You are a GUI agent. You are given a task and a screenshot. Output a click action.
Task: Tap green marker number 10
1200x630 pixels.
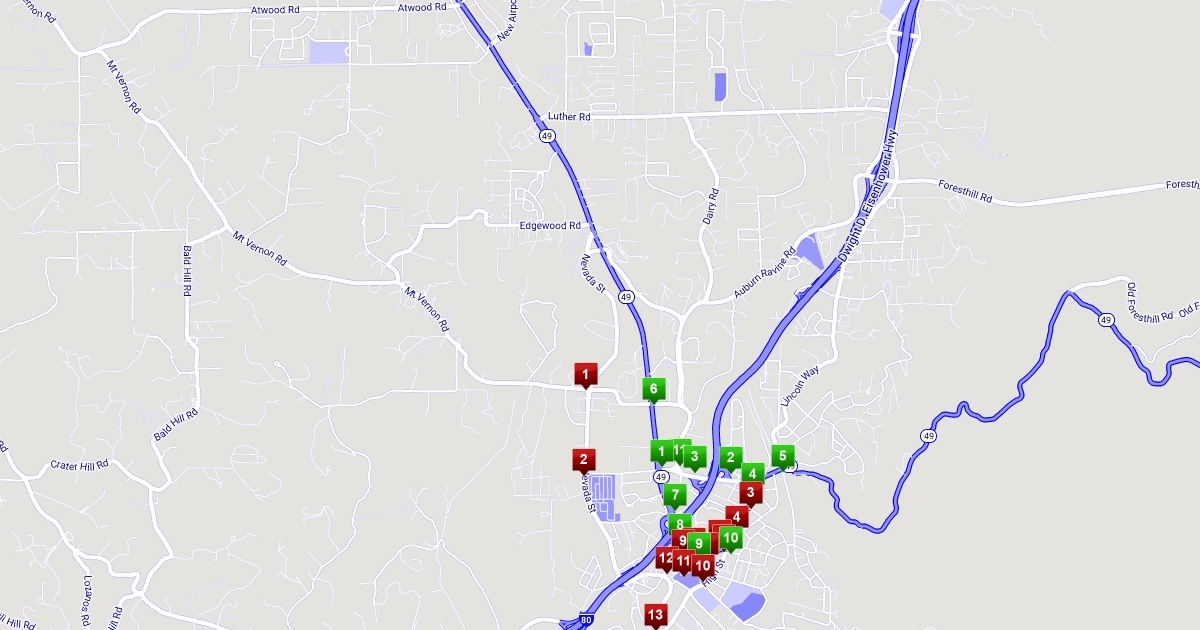click(731, 539)
